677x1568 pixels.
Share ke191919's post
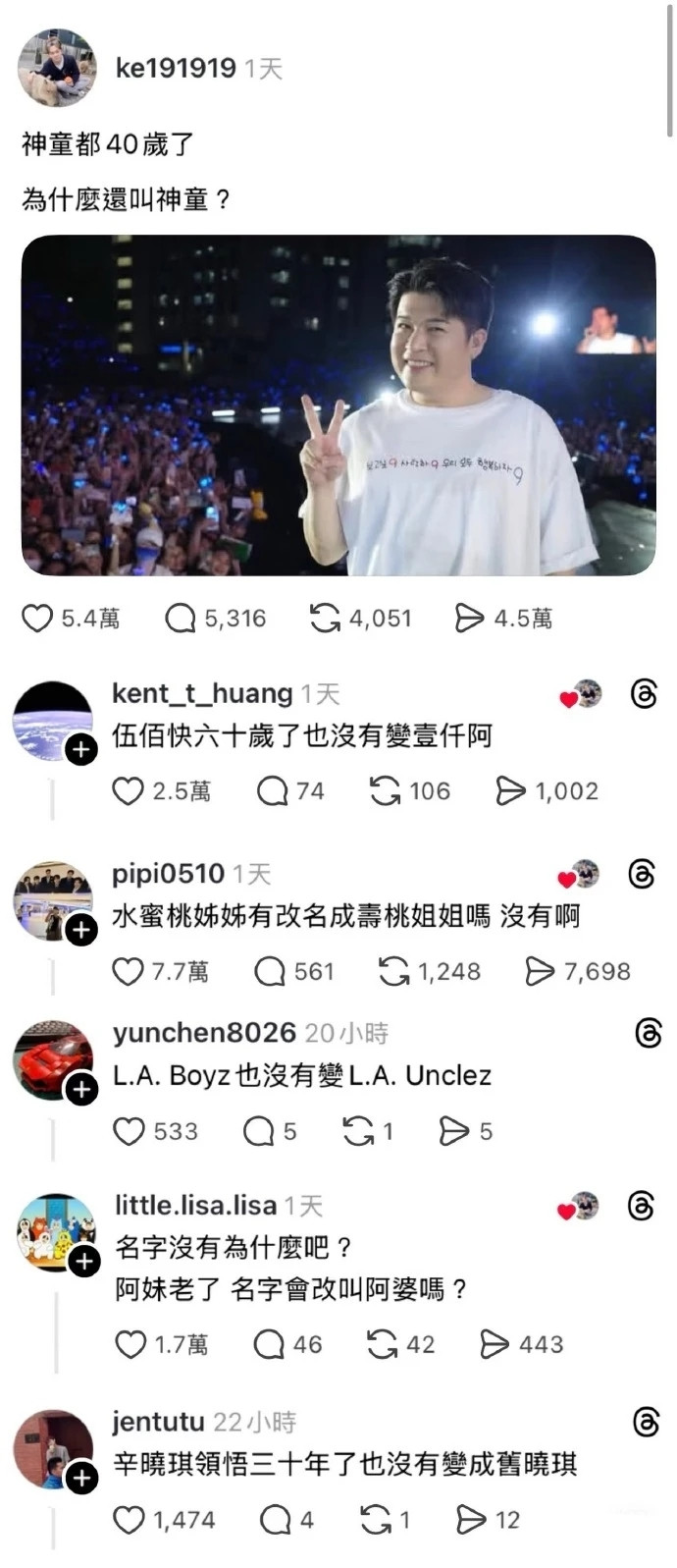tap(469, 618)
